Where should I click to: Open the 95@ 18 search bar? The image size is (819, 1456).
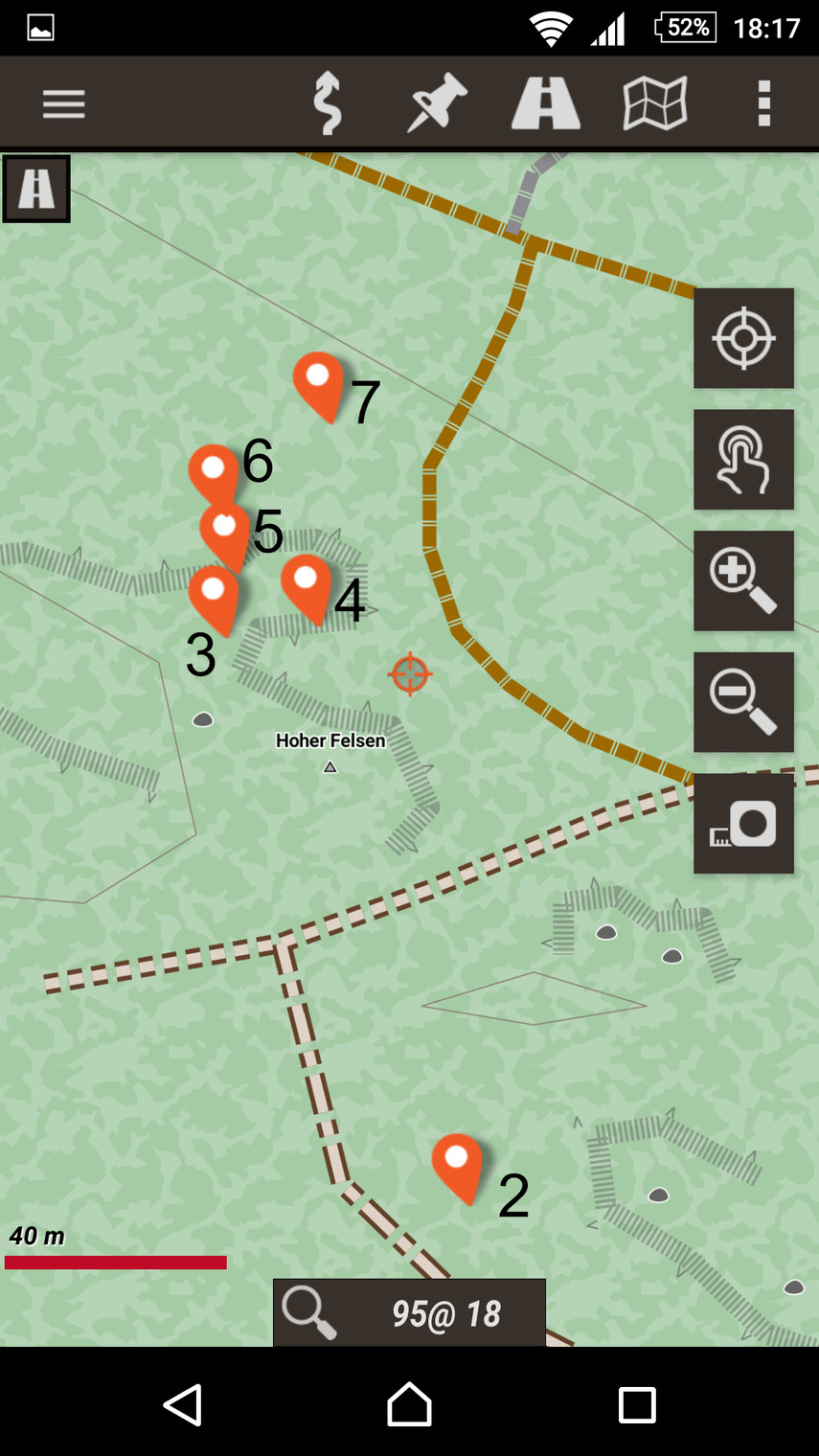tap(410, 1312)
